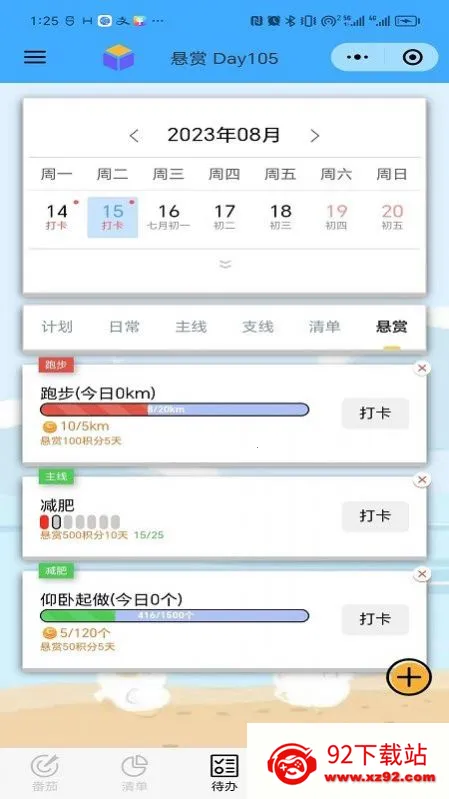Go to the next month
Viewport: 449px width, 799px height.
click(314, 136)
